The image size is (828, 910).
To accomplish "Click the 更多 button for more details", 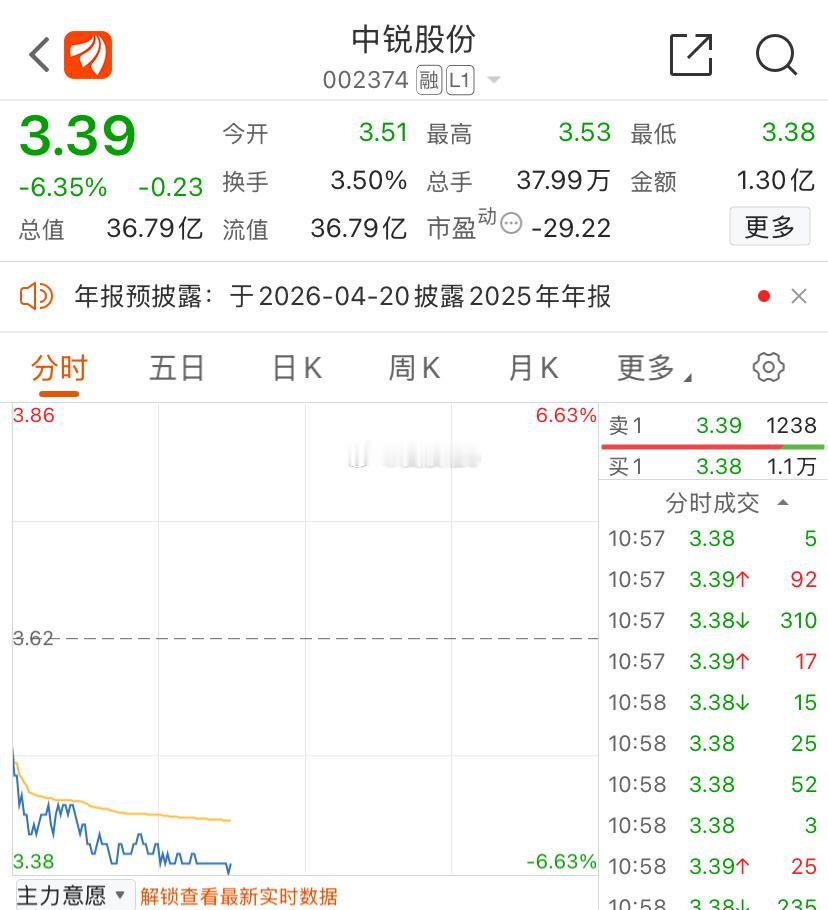I will (x=769, y=226).
